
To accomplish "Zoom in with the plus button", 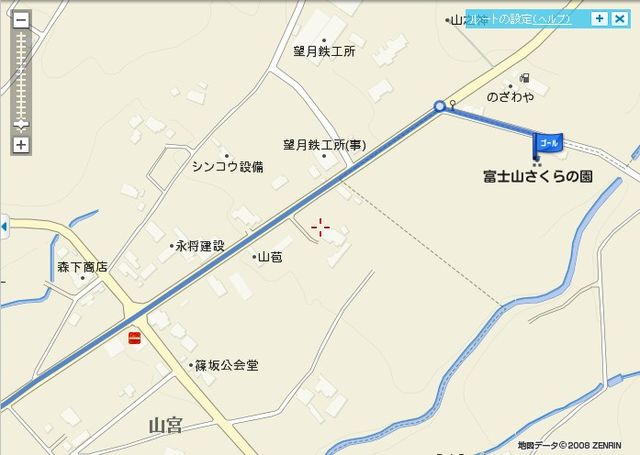I will (21, 145).
